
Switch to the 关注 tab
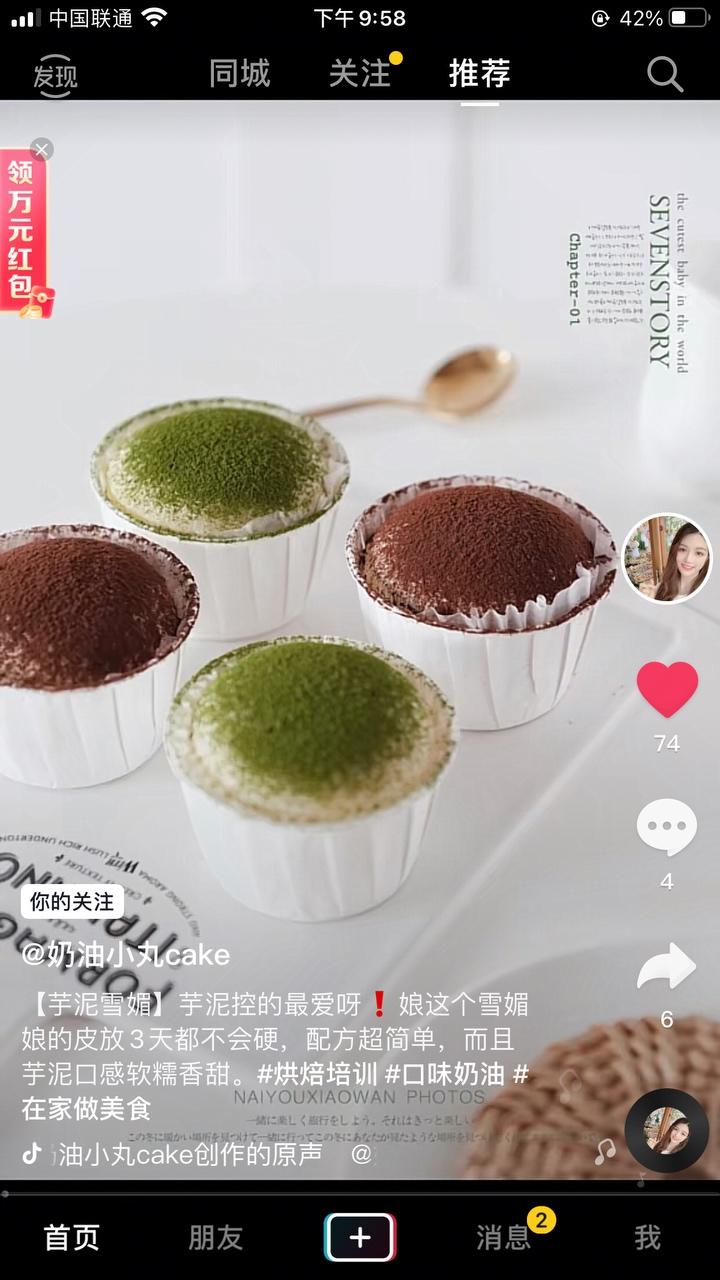359,74
